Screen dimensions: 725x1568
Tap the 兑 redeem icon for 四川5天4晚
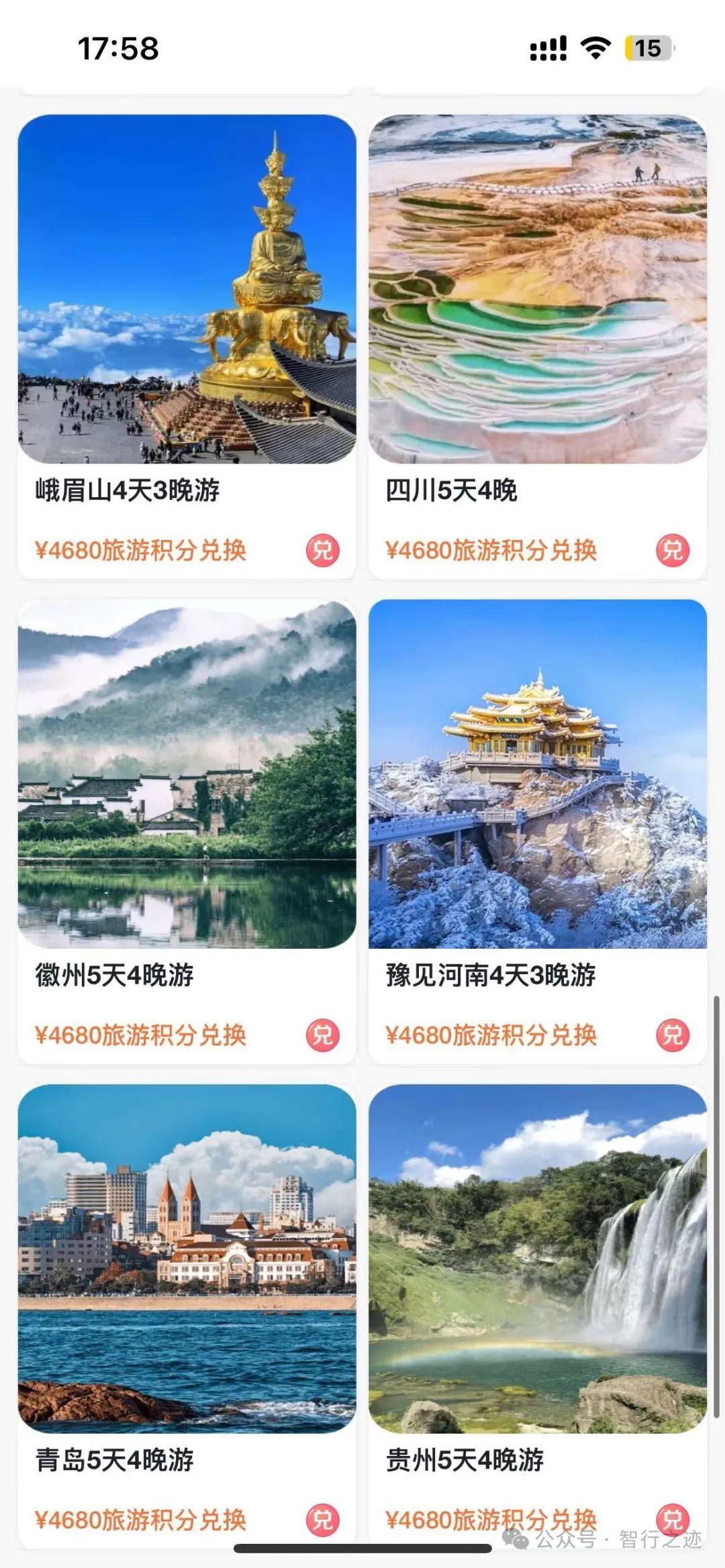tap(673, 551)
